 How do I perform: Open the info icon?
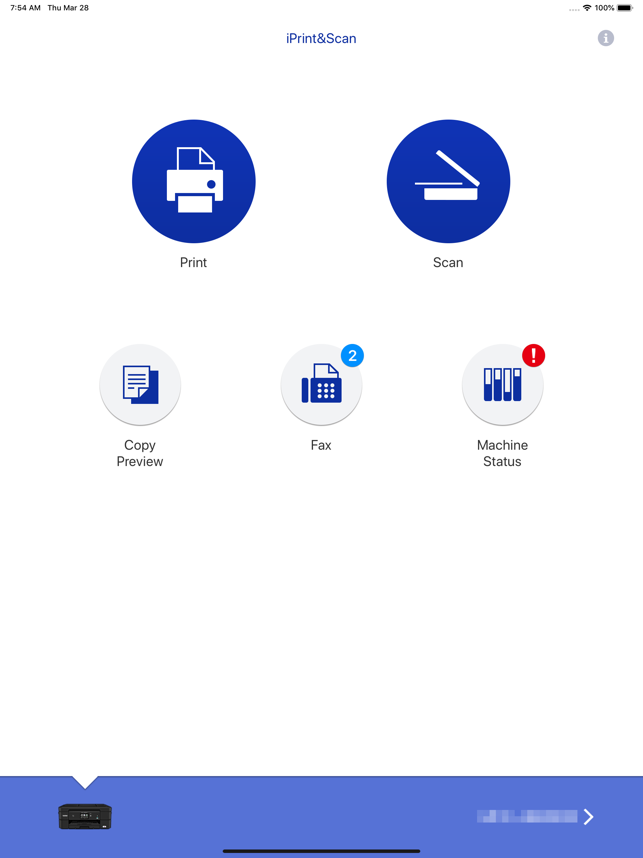[x=605, y=38]
